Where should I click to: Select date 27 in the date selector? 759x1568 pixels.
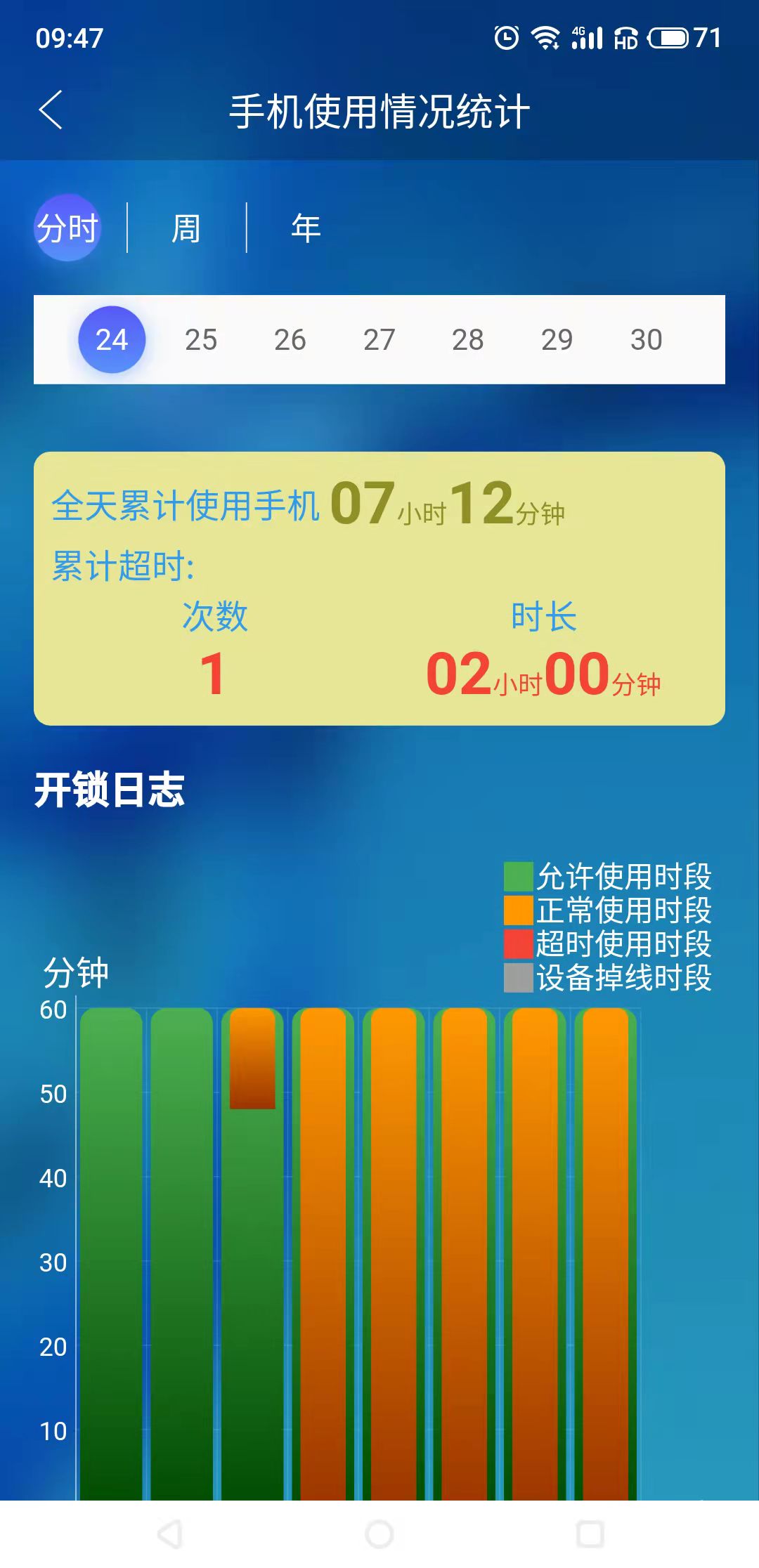click(x=379, y=339)
